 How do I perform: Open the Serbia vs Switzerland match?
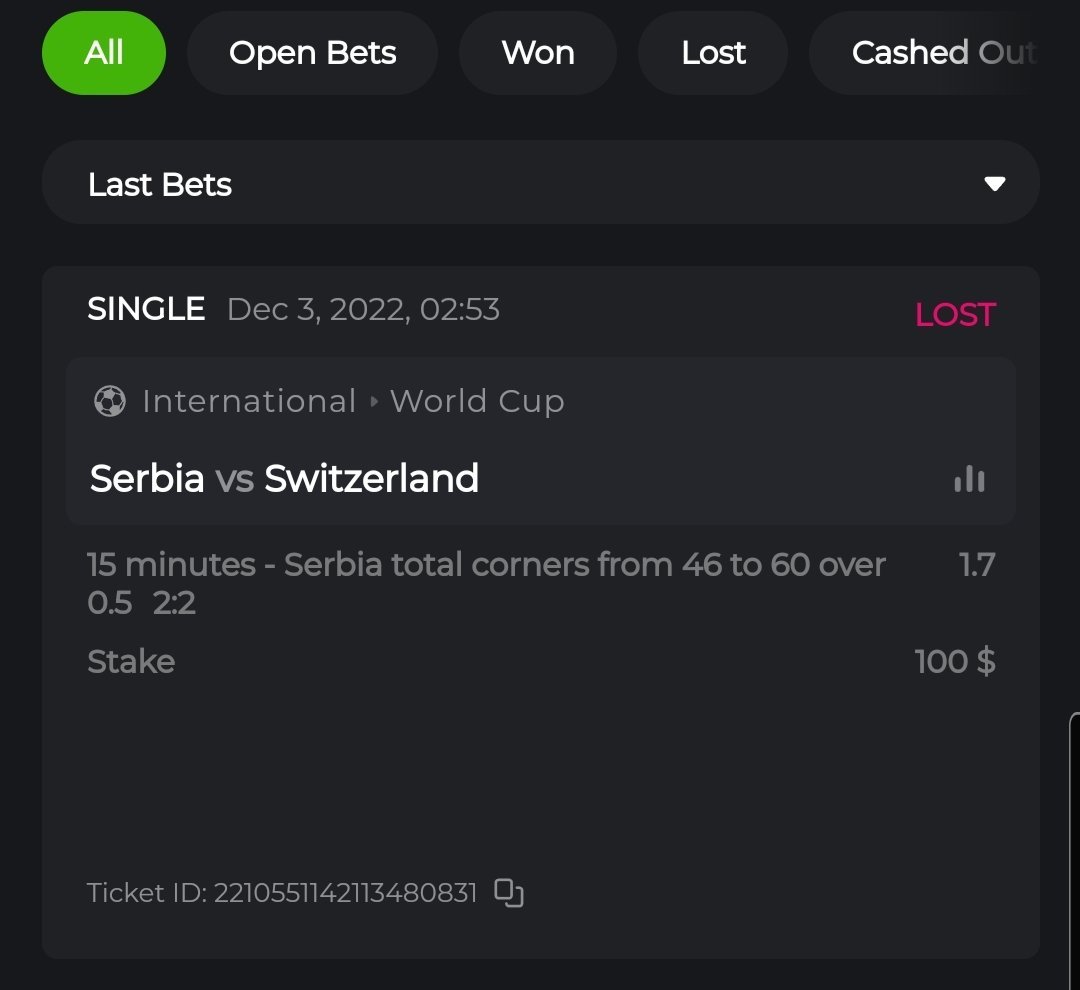[x=285, y=479]
